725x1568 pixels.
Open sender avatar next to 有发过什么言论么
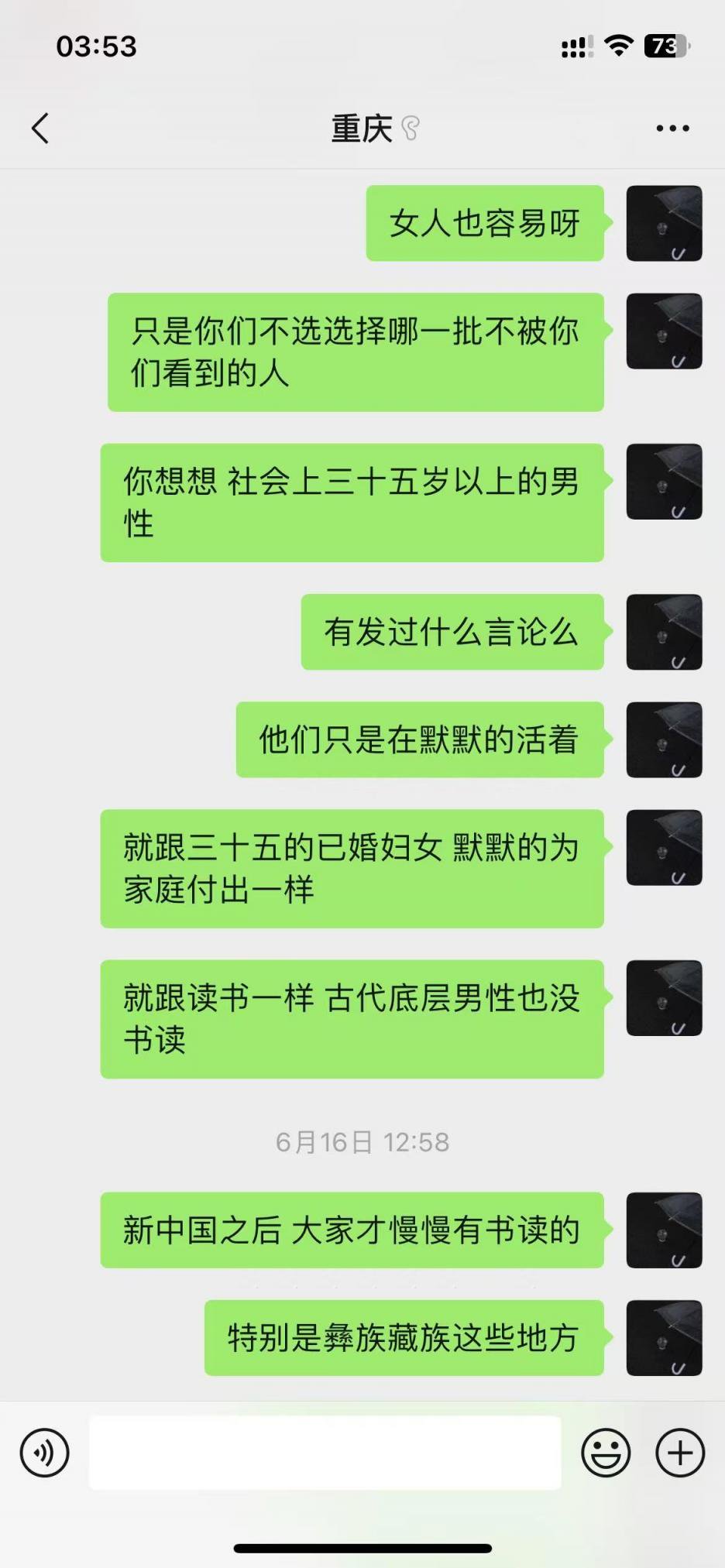coord(664,632)
